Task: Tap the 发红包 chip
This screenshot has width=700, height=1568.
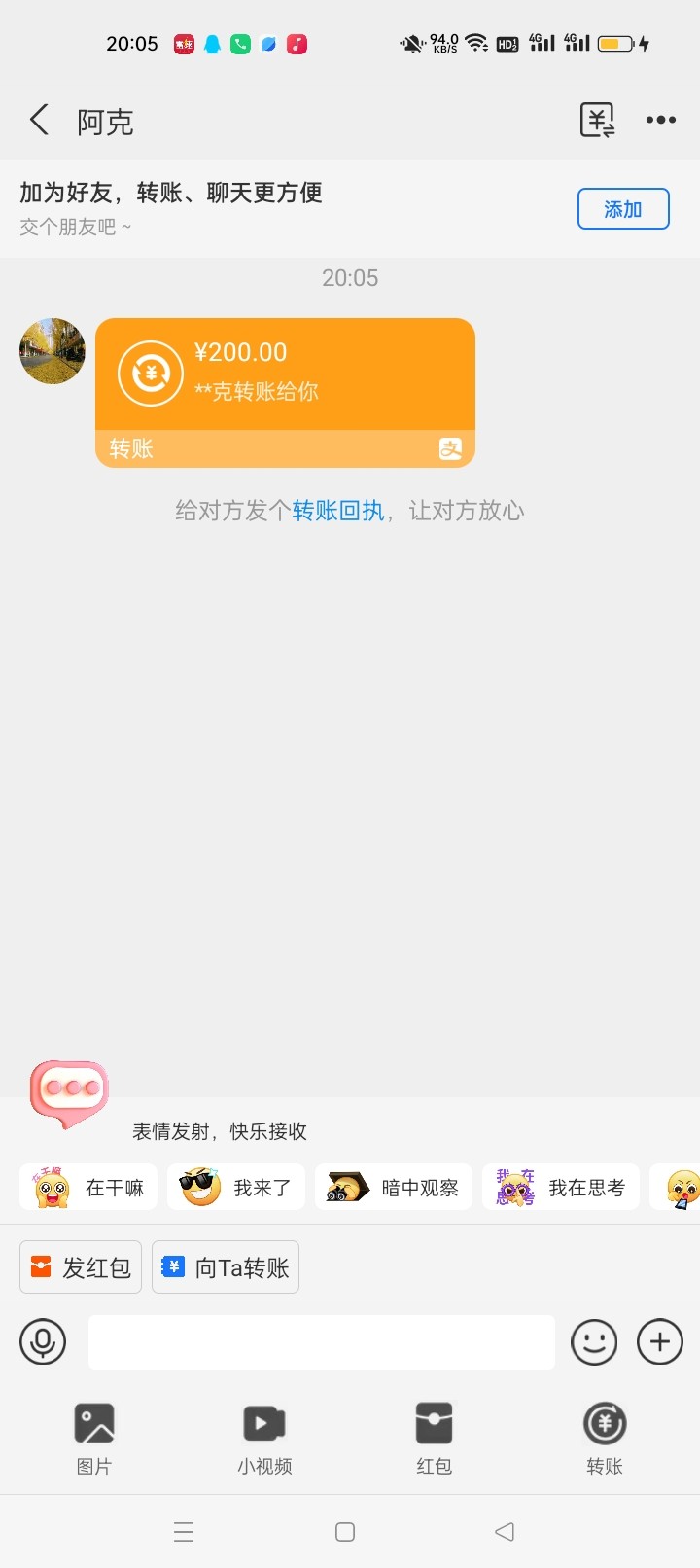Action: 81,1267
